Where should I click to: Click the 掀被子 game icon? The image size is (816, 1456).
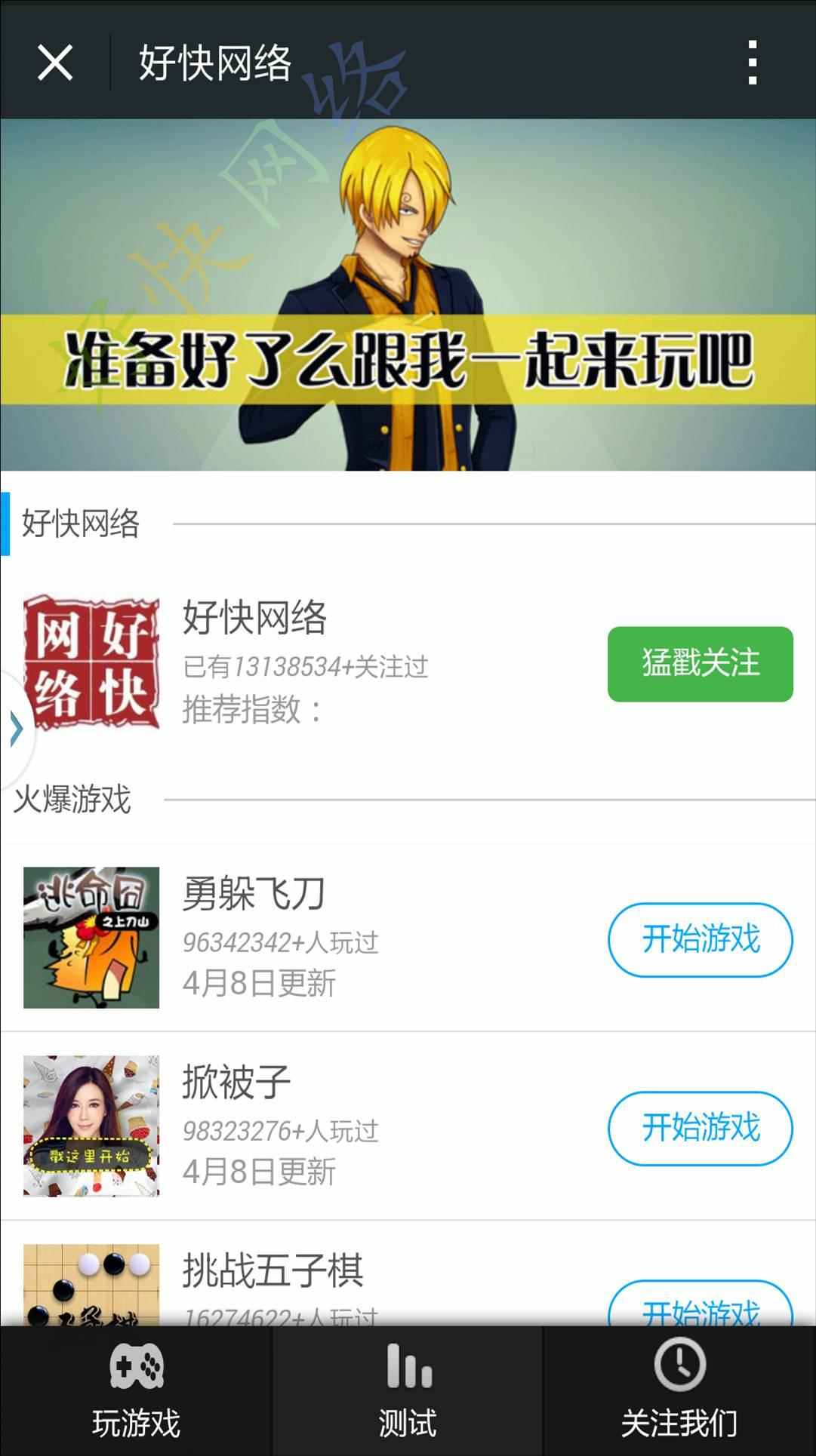[x=91, y=1124]
